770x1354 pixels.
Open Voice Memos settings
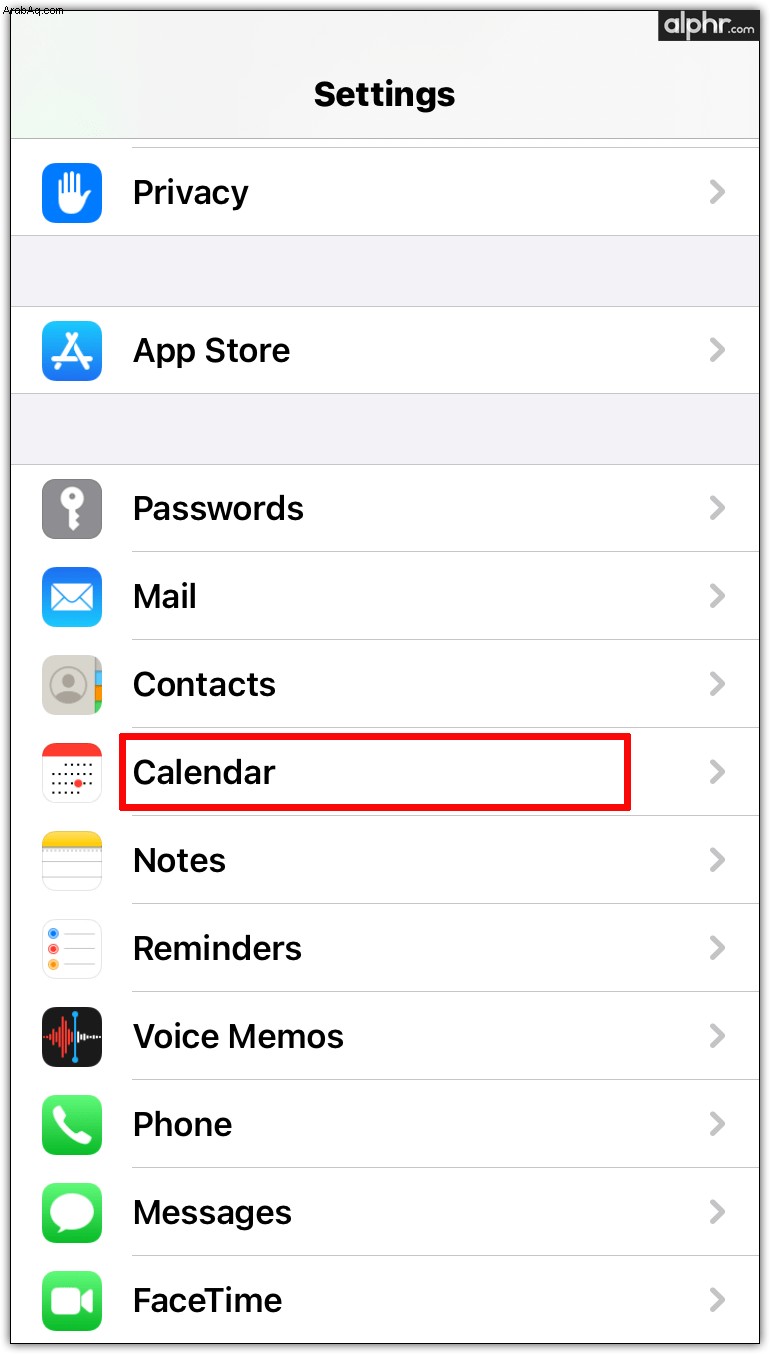tap(385, 1036)
